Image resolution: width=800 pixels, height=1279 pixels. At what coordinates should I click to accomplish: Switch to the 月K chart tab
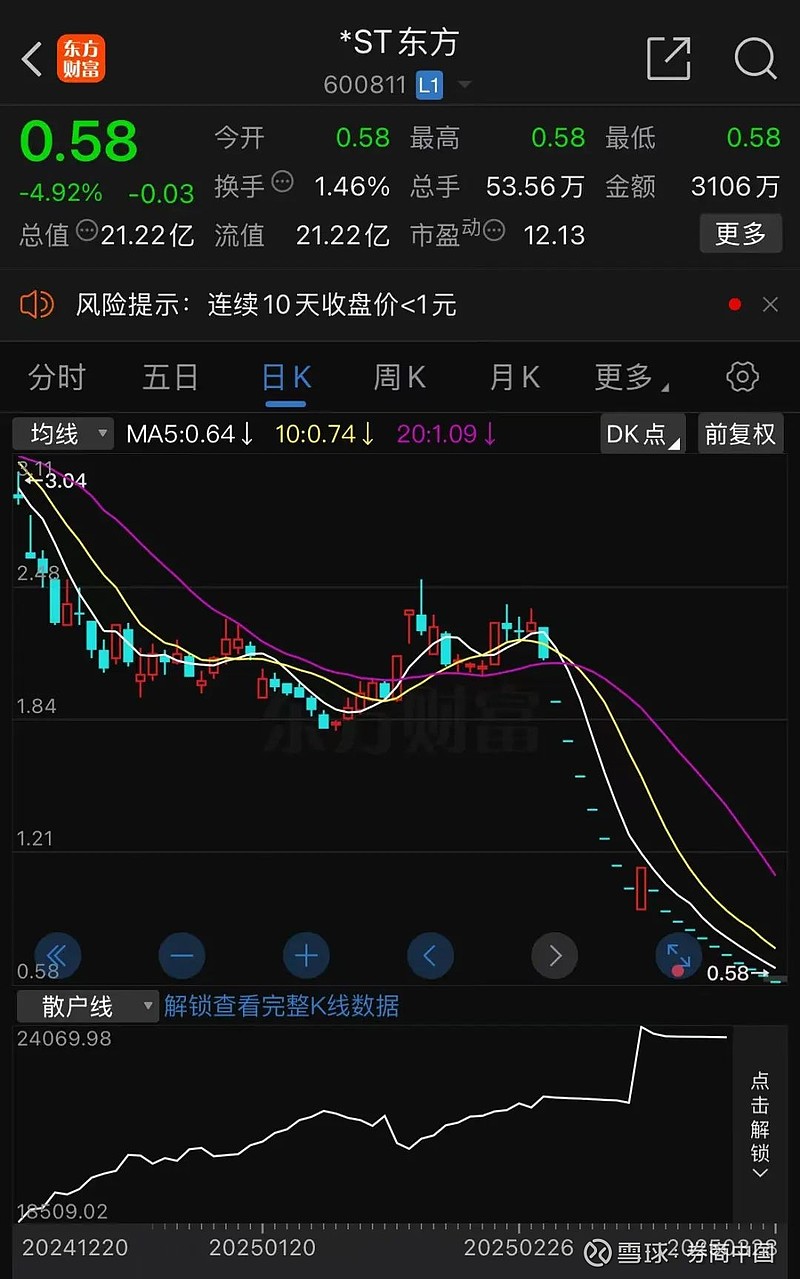pyautogui.click(x=514, y=378)
